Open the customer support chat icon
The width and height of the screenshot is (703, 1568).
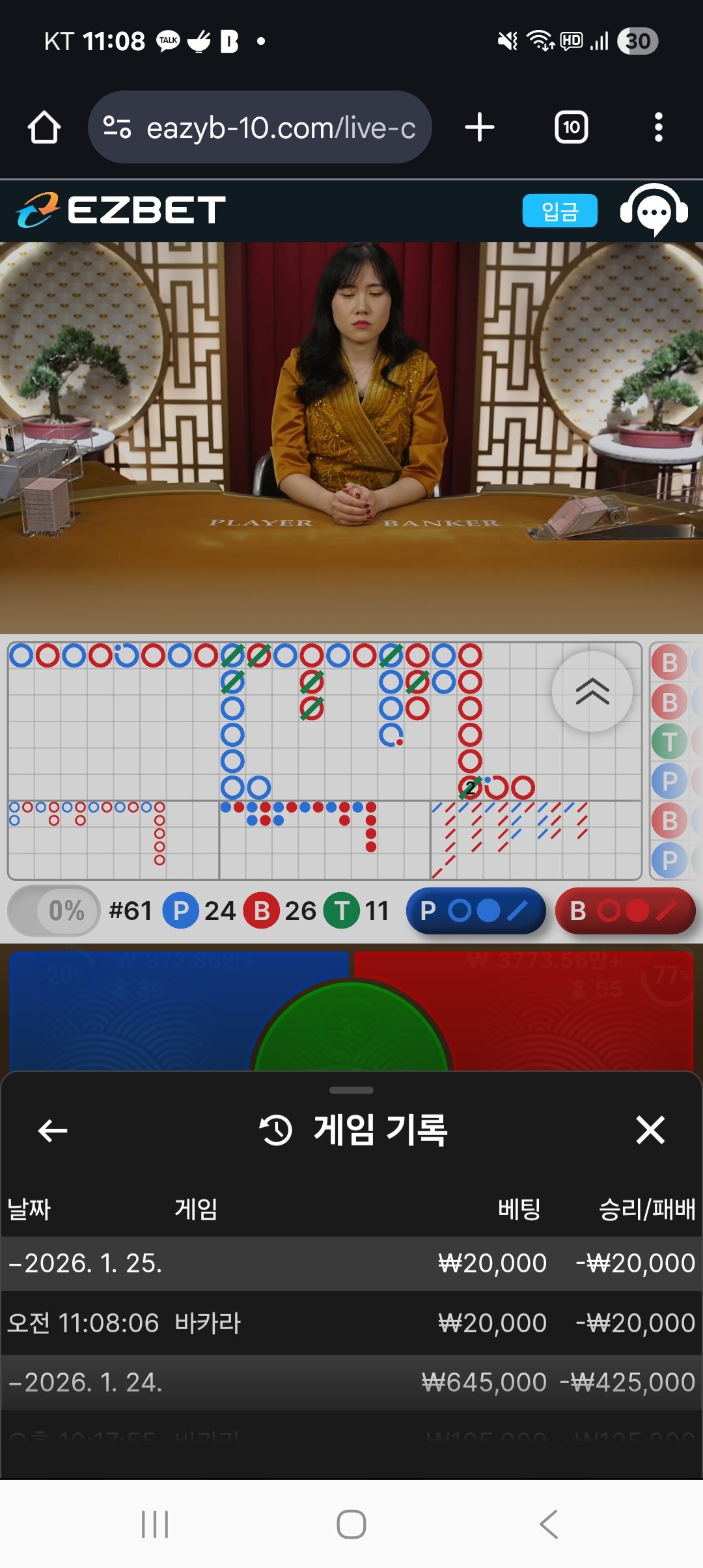654,211
